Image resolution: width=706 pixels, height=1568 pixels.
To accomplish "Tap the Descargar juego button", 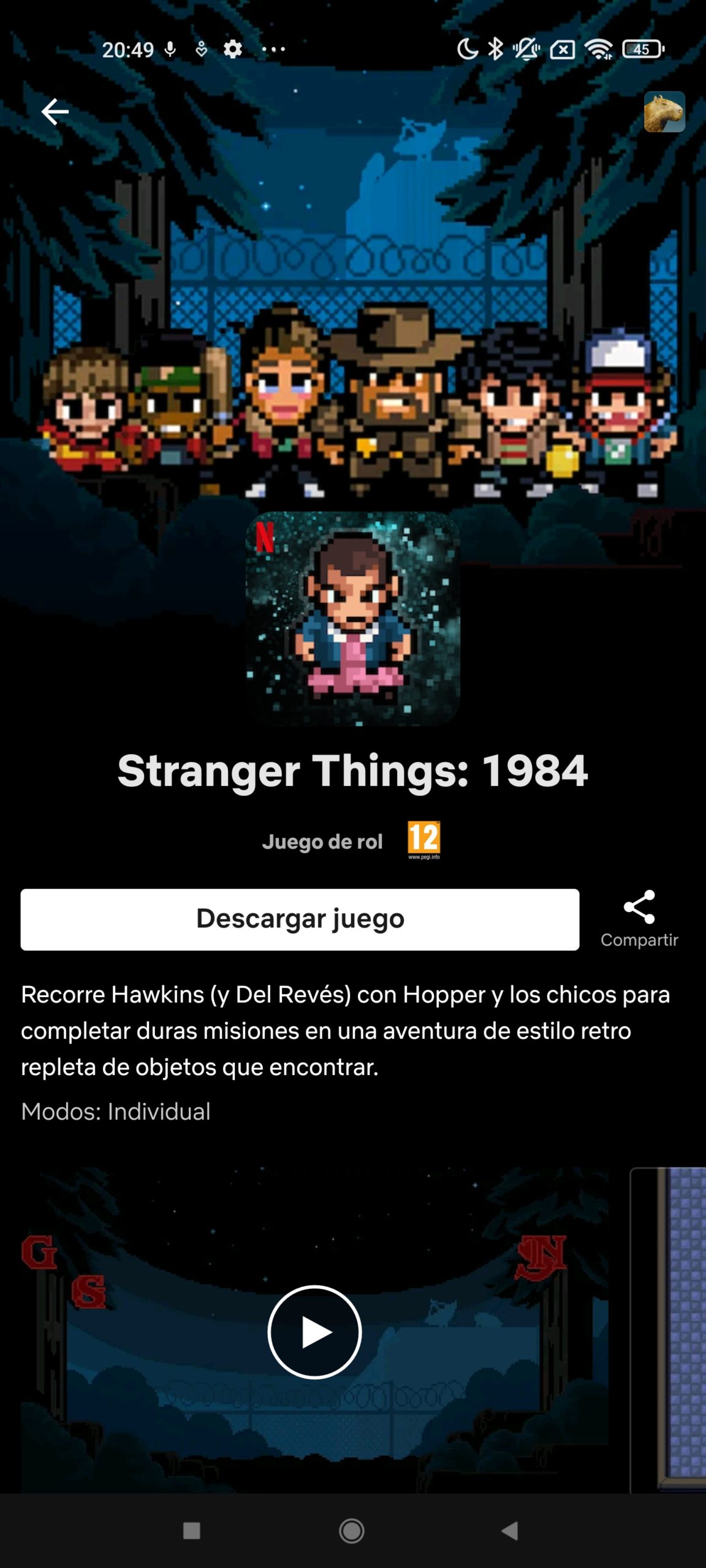I will click(300, 919).
